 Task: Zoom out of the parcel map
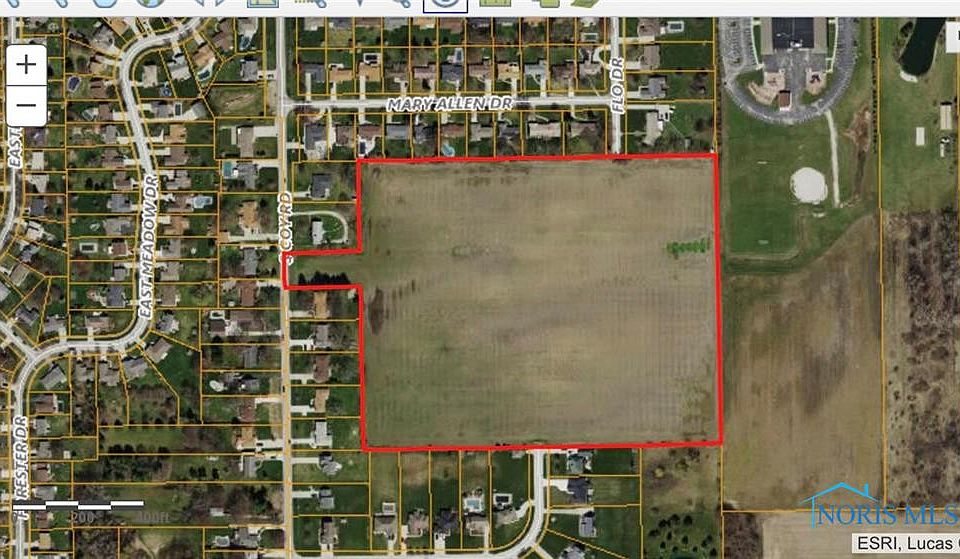(x=26, y=103)
